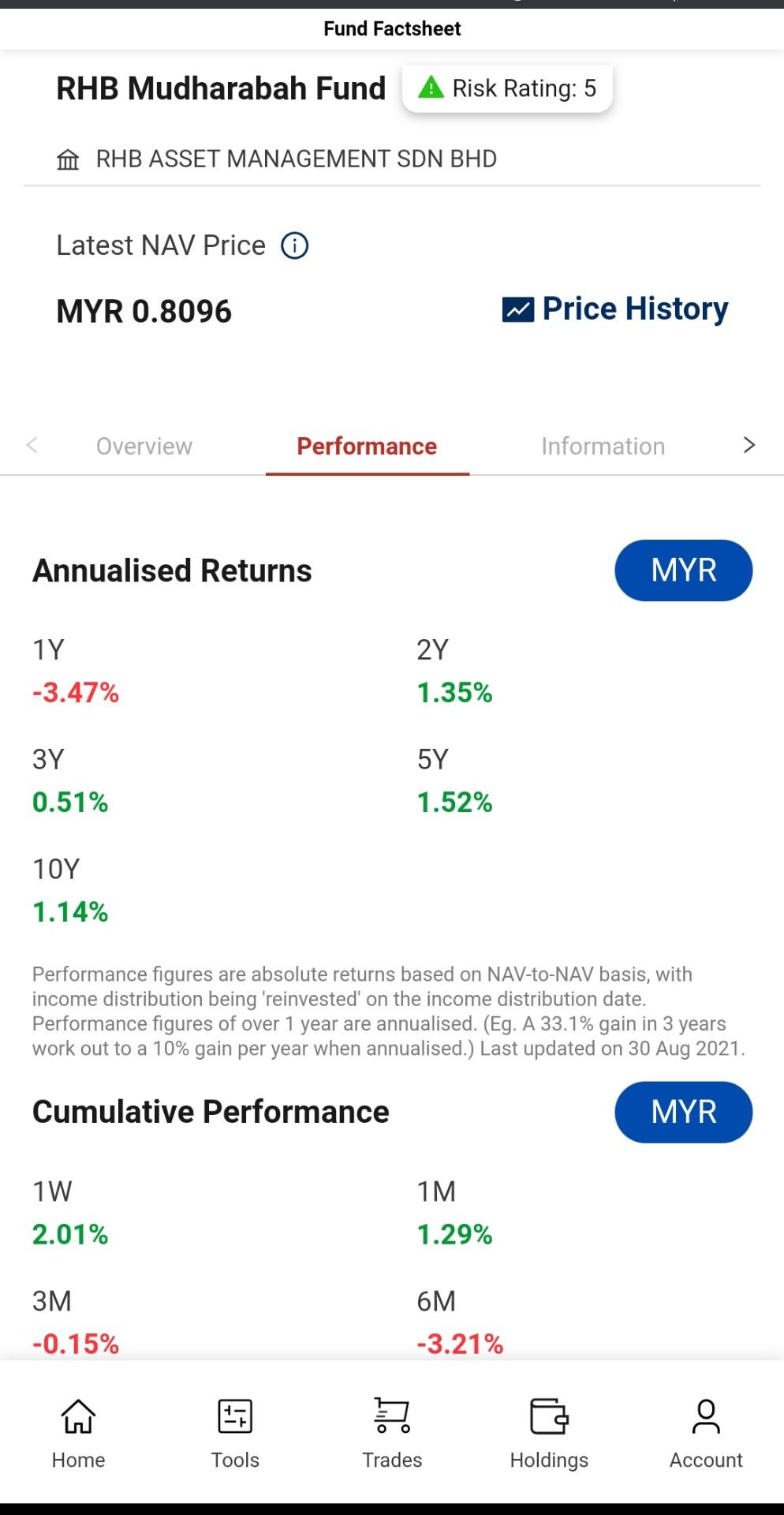Tap the MYR button beside Cumulative Performance

coord(683,1112)
